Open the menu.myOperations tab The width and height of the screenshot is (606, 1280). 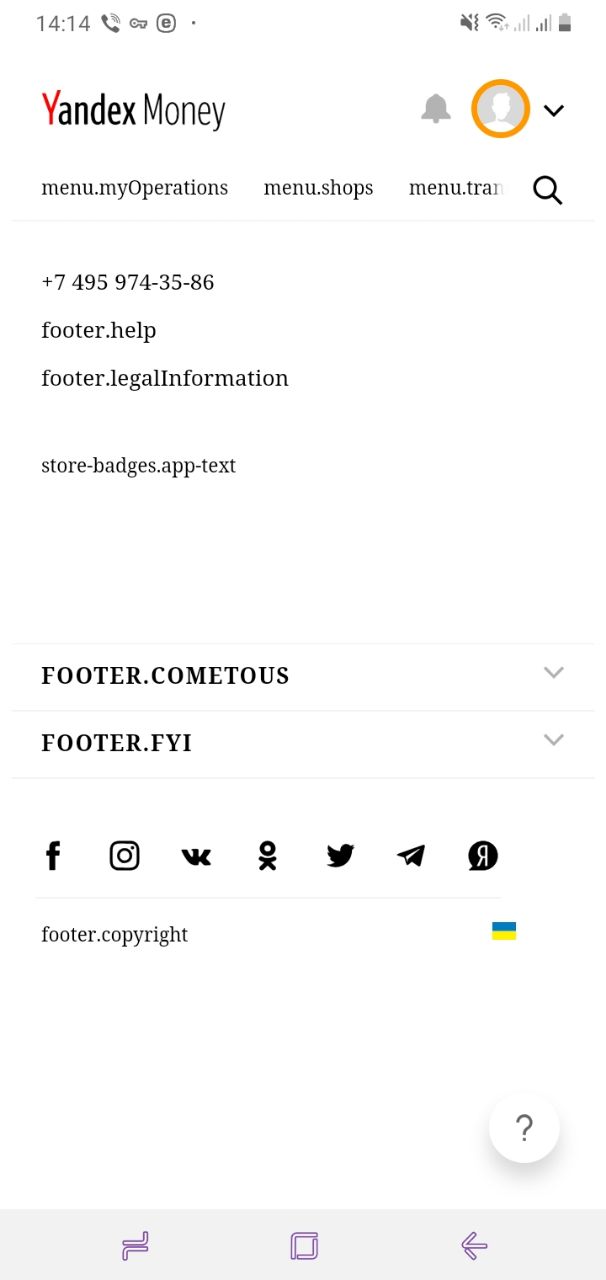[x=134, y=188]
